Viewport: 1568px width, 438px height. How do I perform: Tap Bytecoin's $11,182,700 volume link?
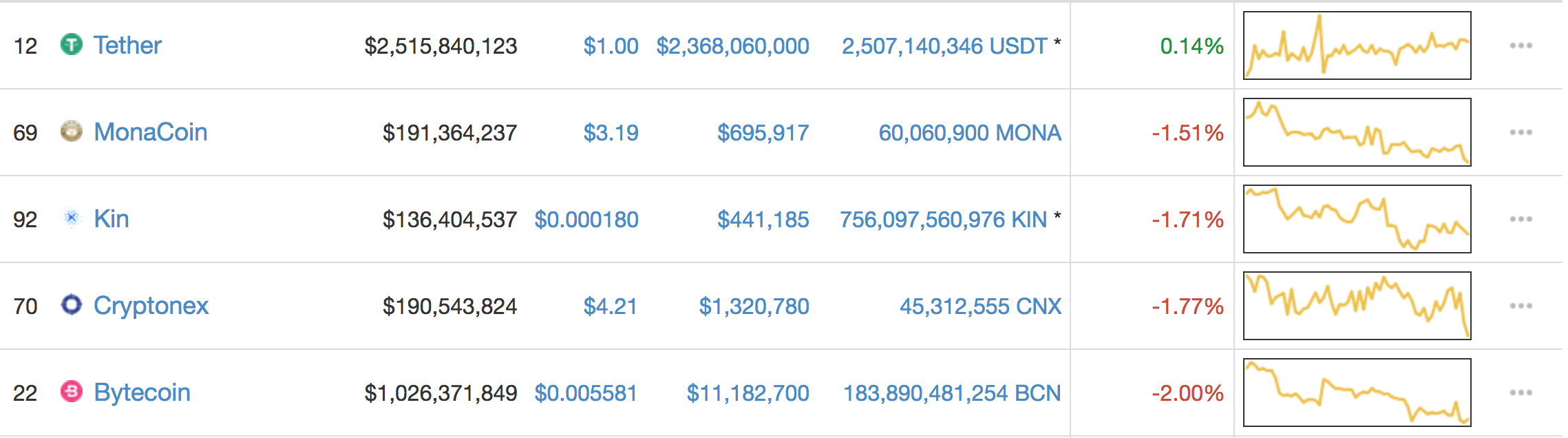pyautogui.click(x=748, y=393)
